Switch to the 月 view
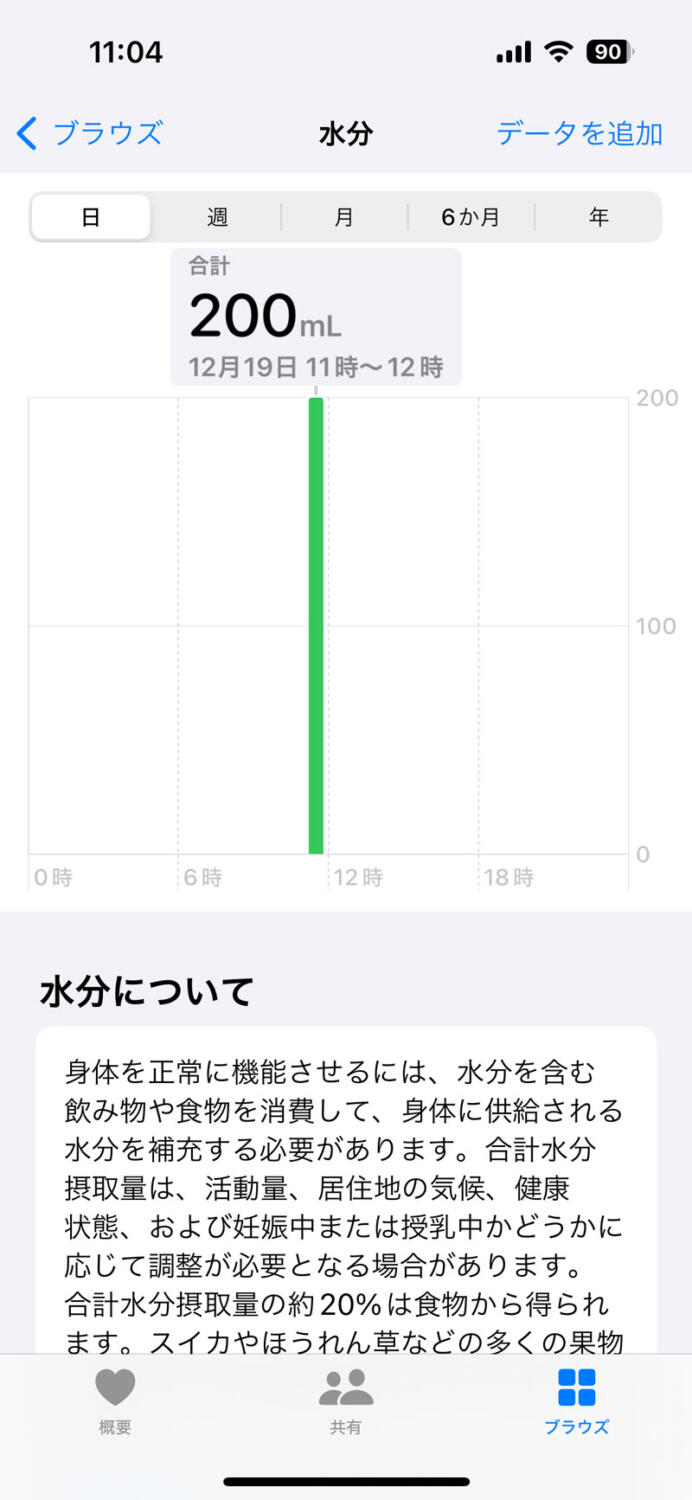This screenshot has width=692, height=1500. point(344,217)
